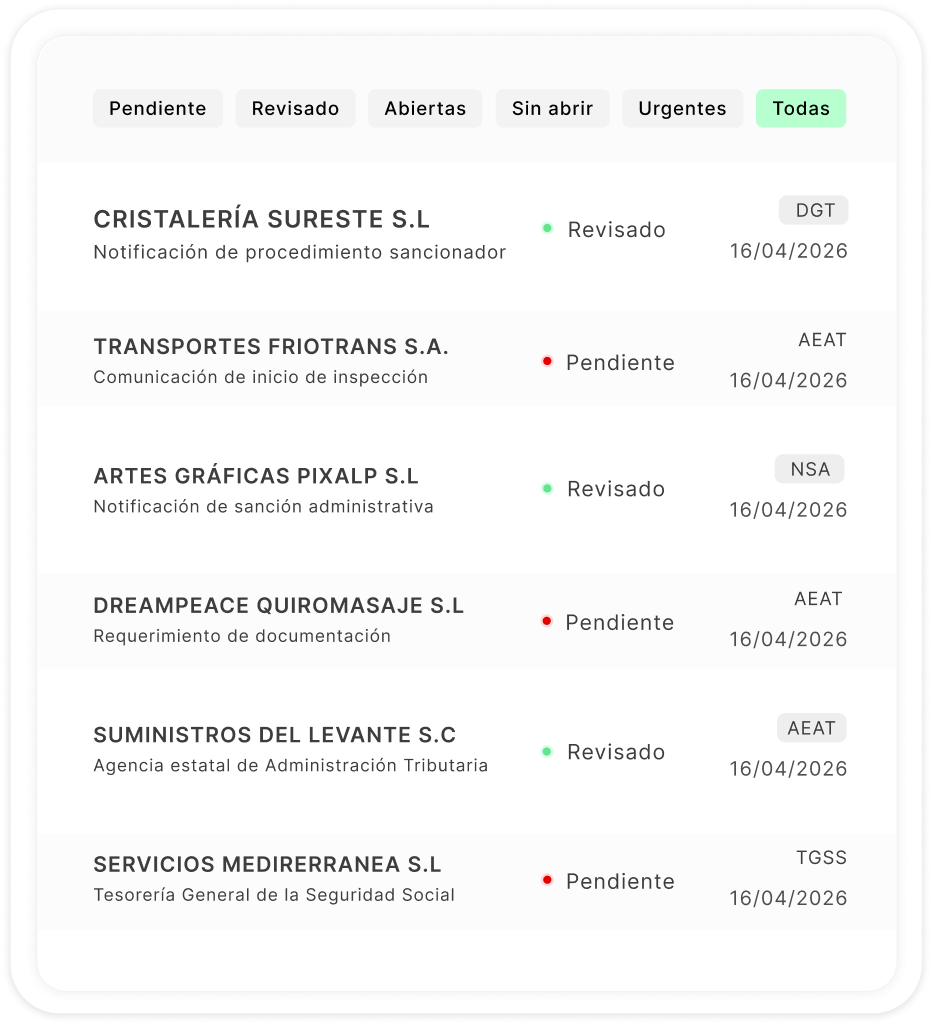Image resolution: width=933 pixels, height=1026 pixels.
Task: Open Transportes Friotrans S.A. notification
Action: [x=271, y=347]
